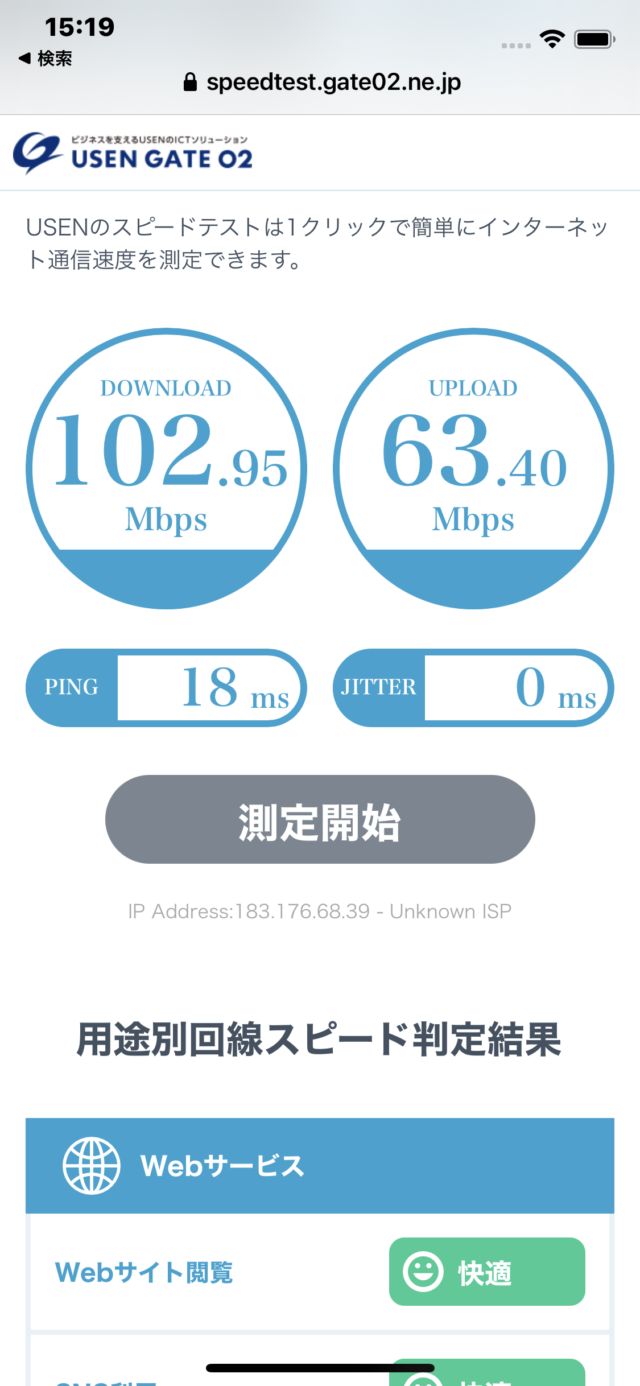Open the USEN GATE 02 homepage logo
Screen dimensions: 640x1386
point(132,152)
